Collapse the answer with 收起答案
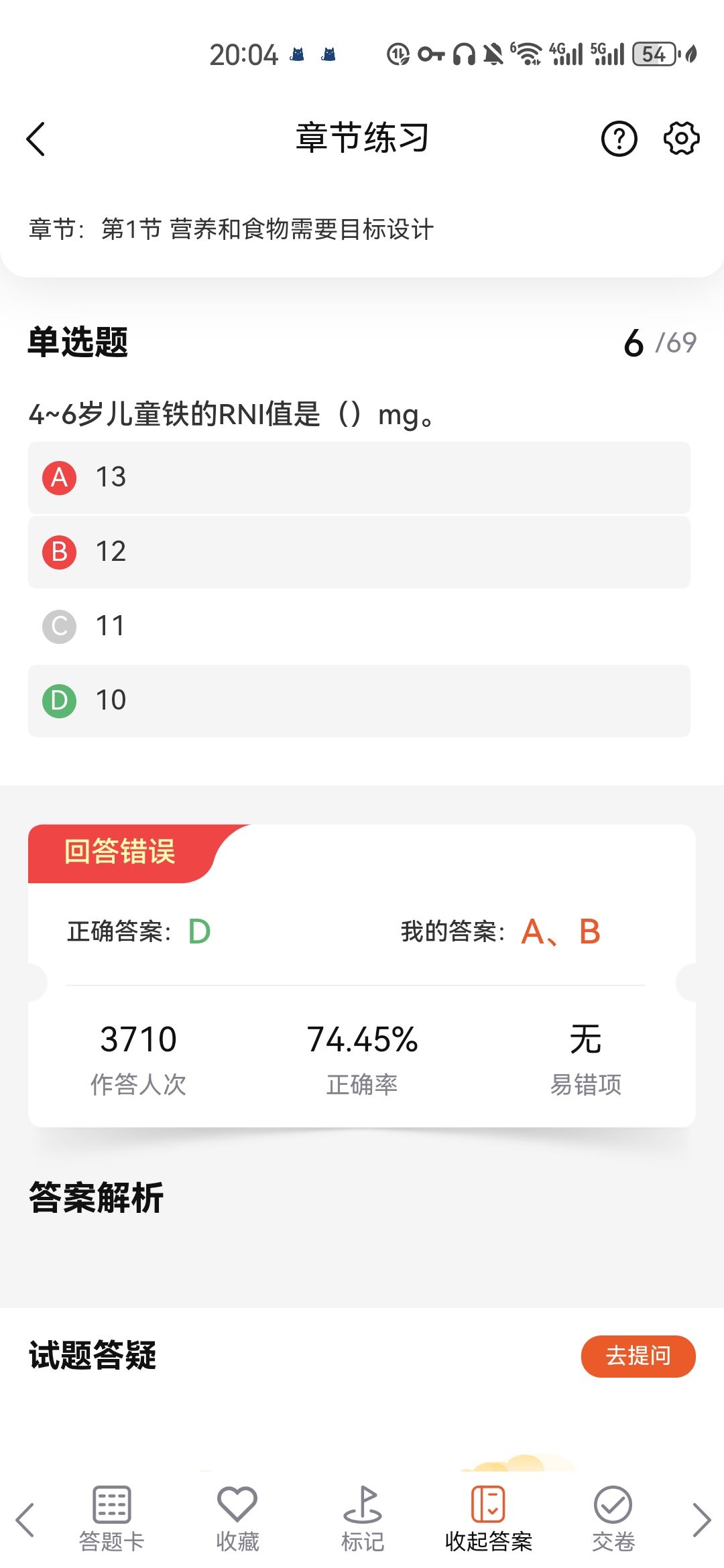Image resolution: width=724 pixels, height=1568 pixels. click(488, 1518)
